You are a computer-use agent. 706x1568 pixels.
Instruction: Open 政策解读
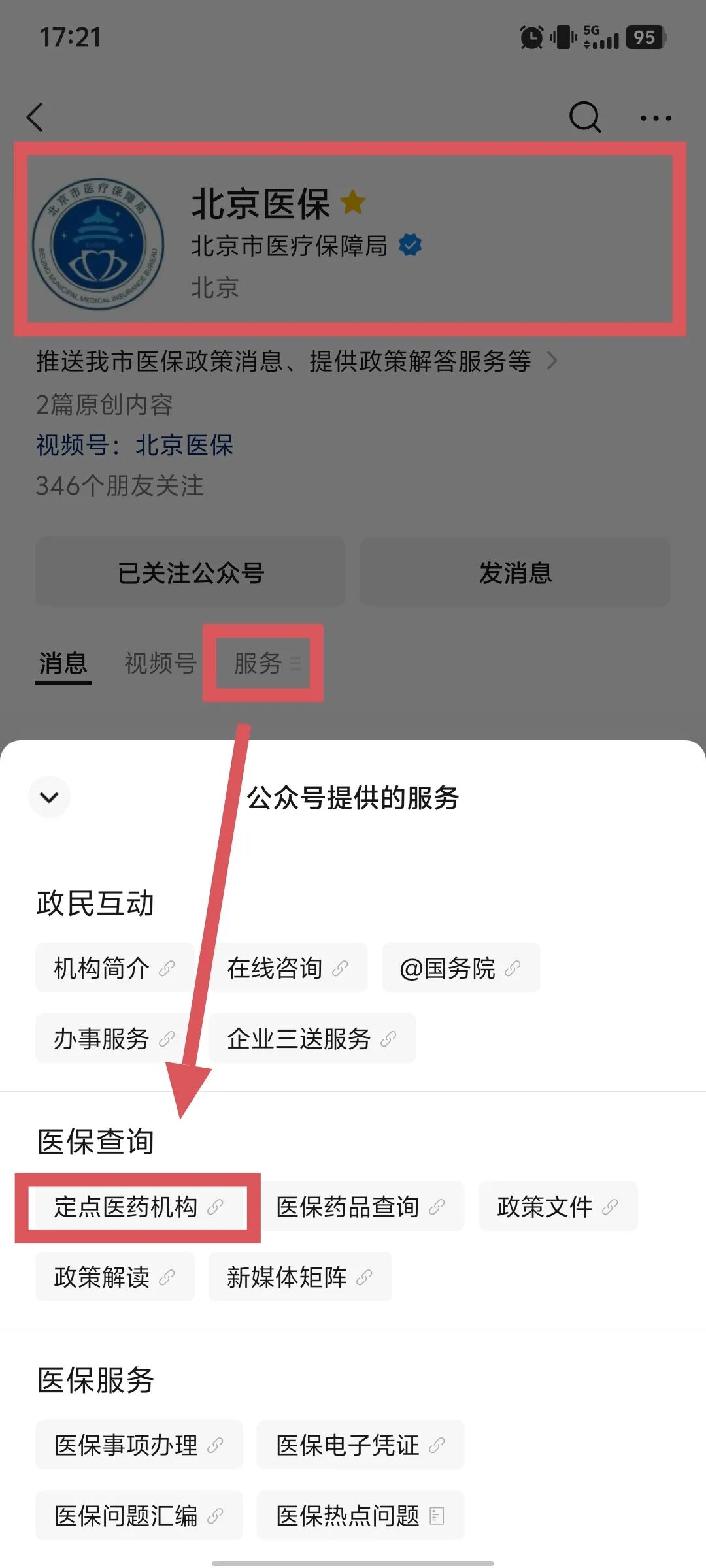coord(114,1277)
